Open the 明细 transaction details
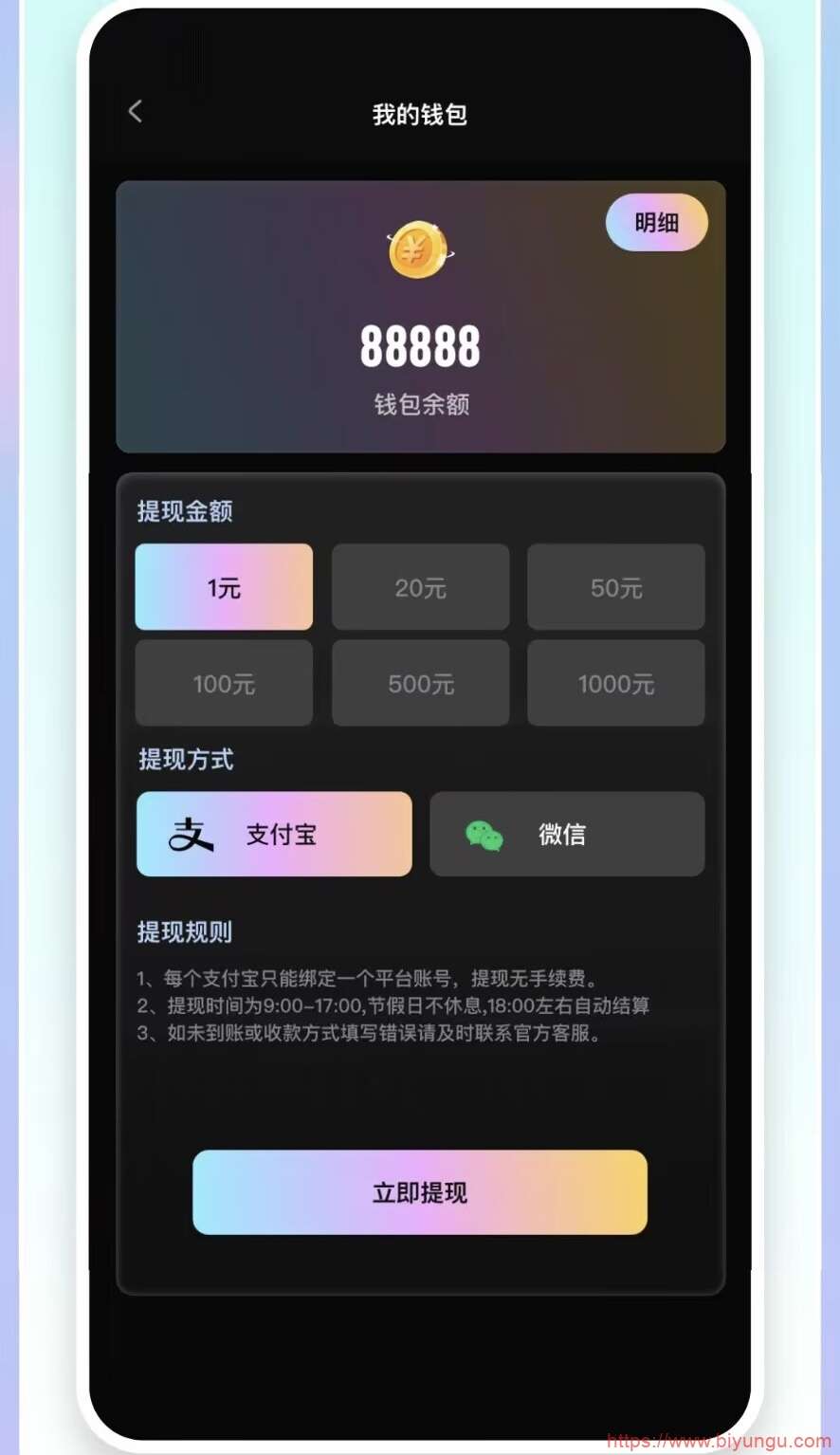This screenshot has height=1455, width=840. 657,223
